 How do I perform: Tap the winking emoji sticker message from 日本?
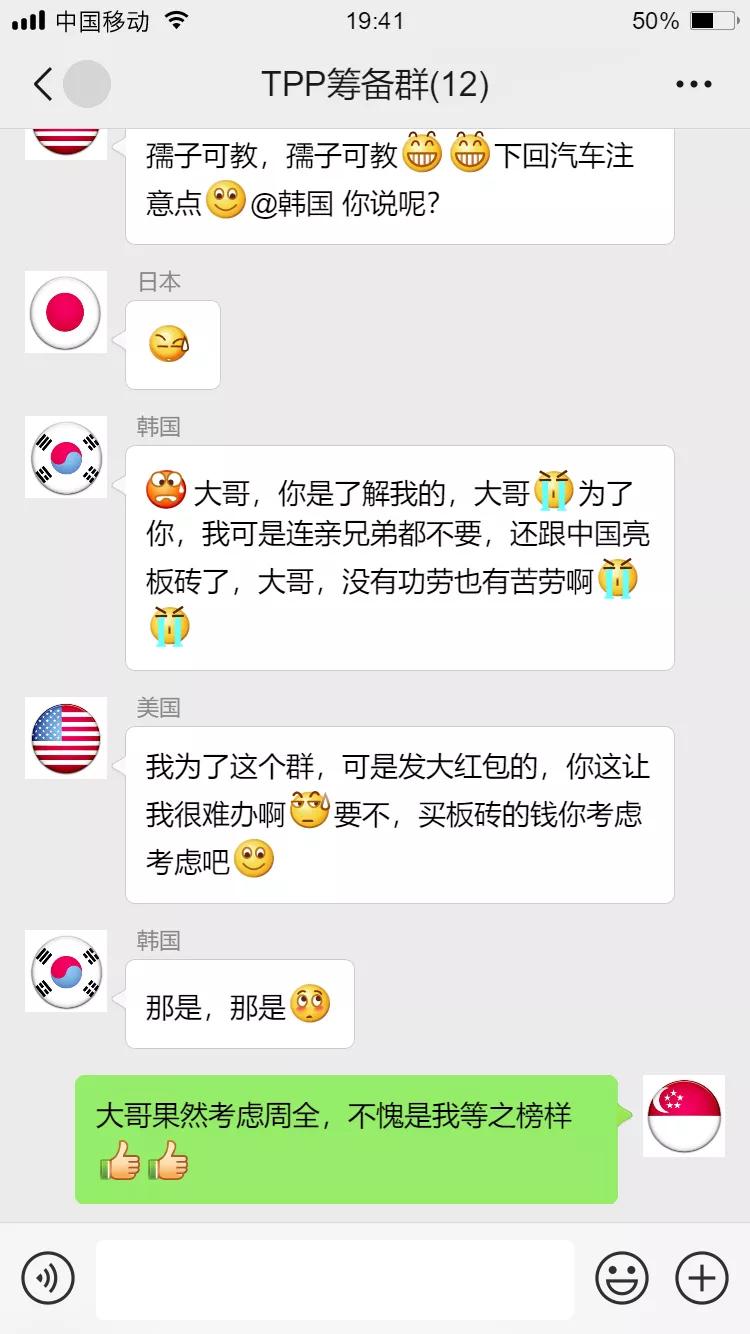(172, 345)
